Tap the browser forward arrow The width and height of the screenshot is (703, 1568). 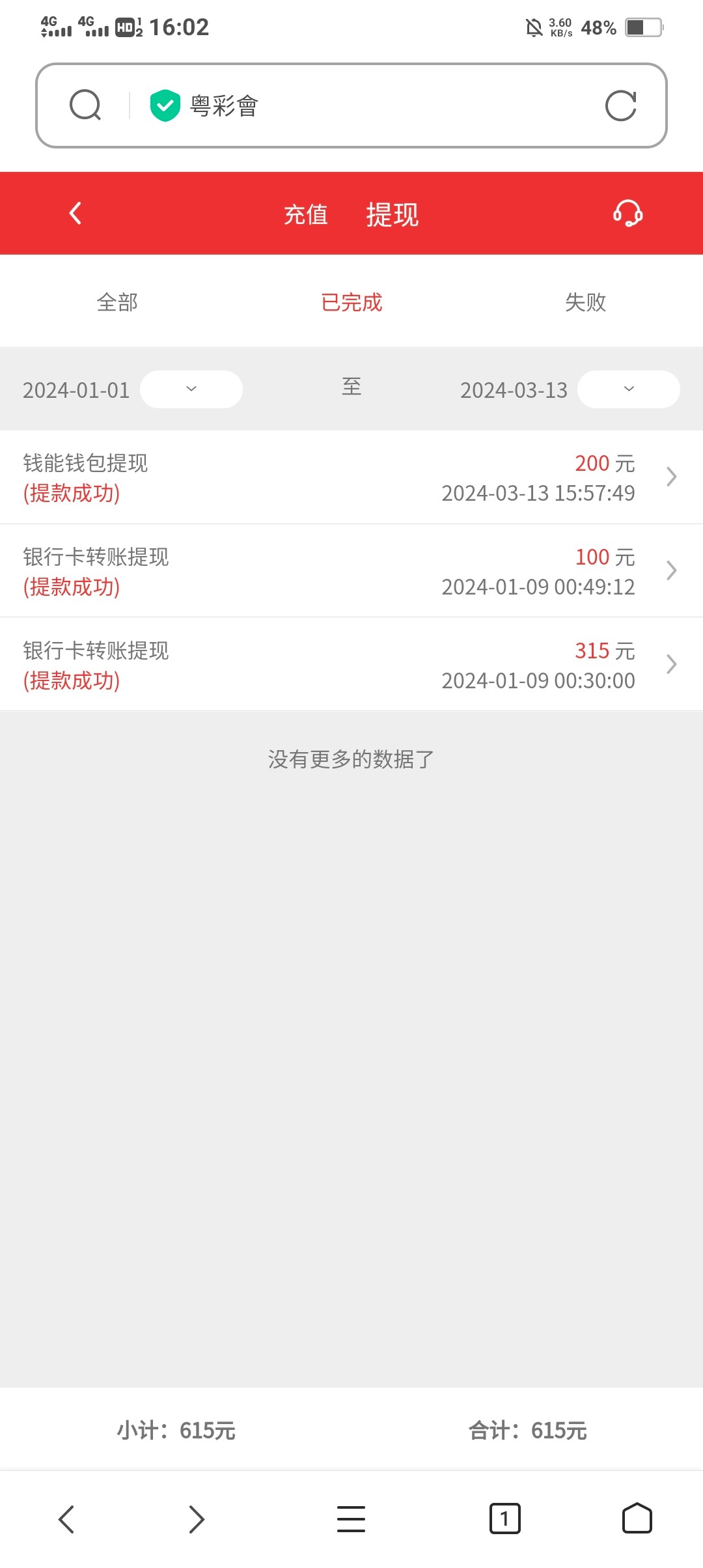click(x=197, y=1519)
